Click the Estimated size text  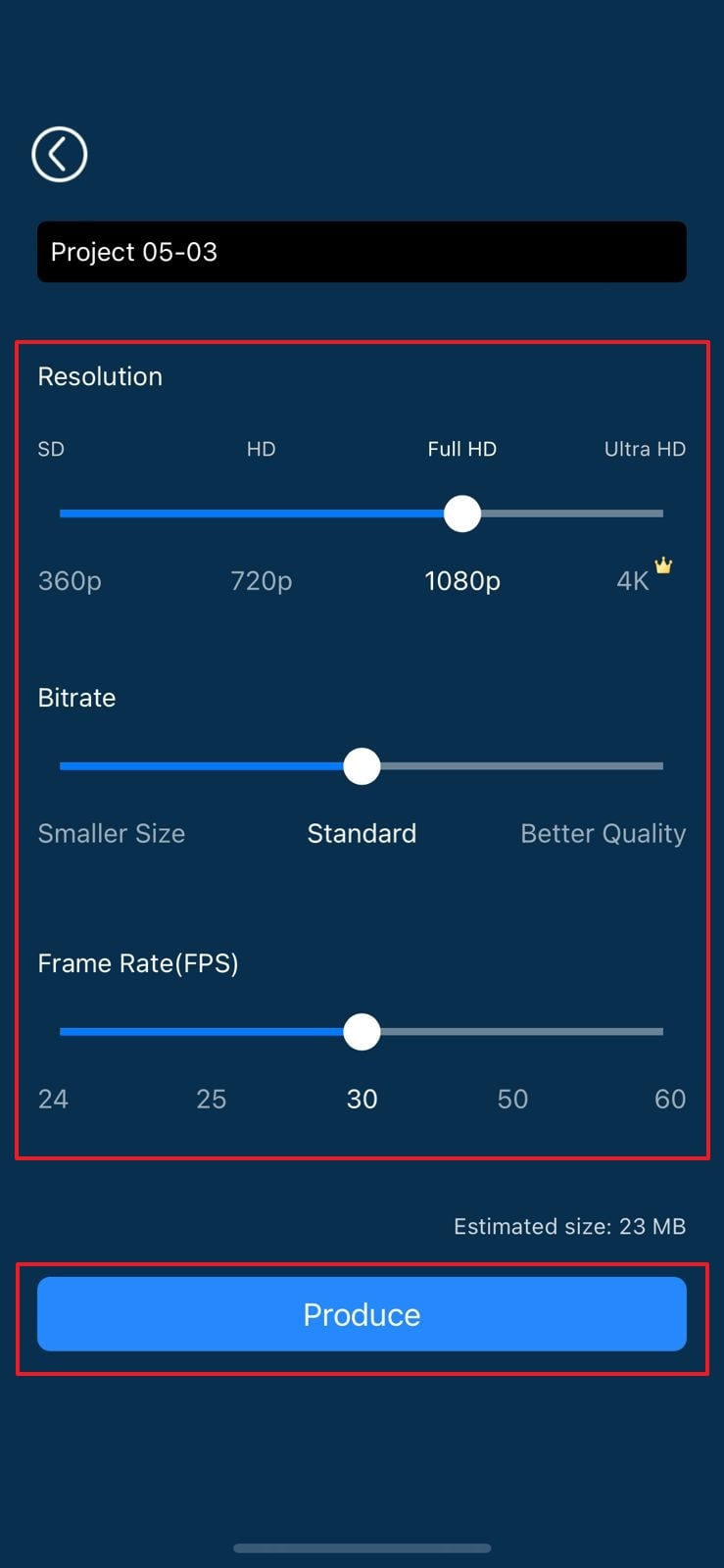point(569,1226)
